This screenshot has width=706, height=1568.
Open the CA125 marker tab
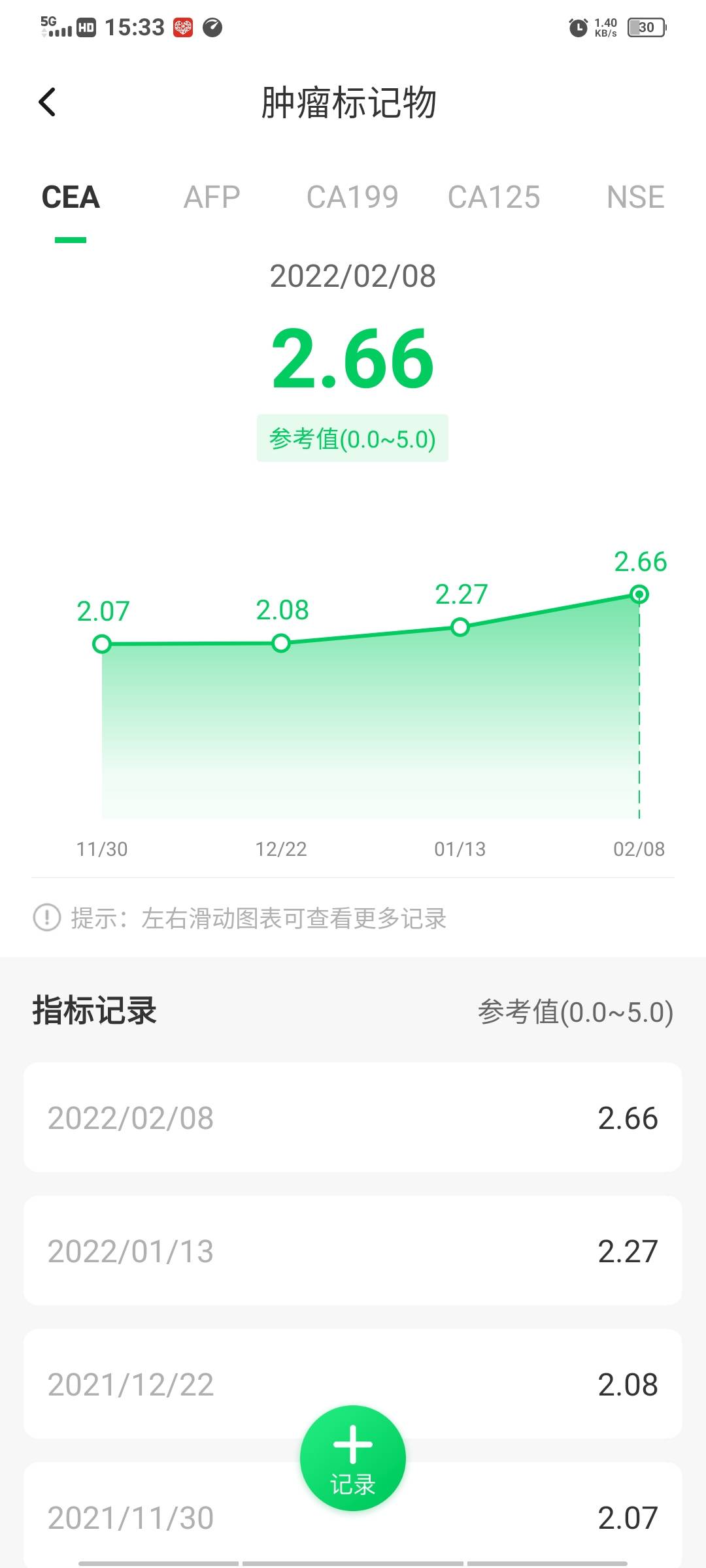click(x=494, y=197)
